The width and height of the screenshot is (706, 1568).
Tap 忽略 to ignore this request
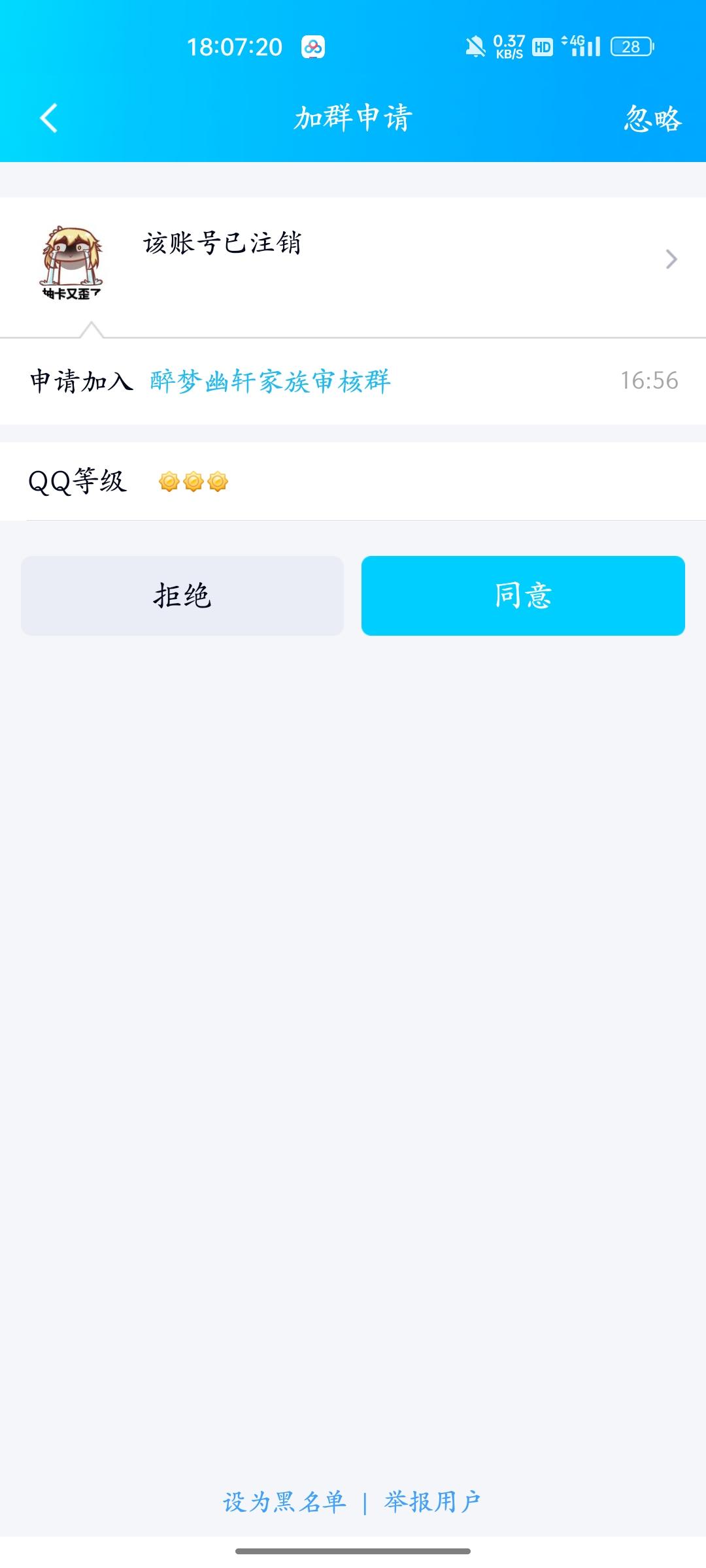pos(652,119)
